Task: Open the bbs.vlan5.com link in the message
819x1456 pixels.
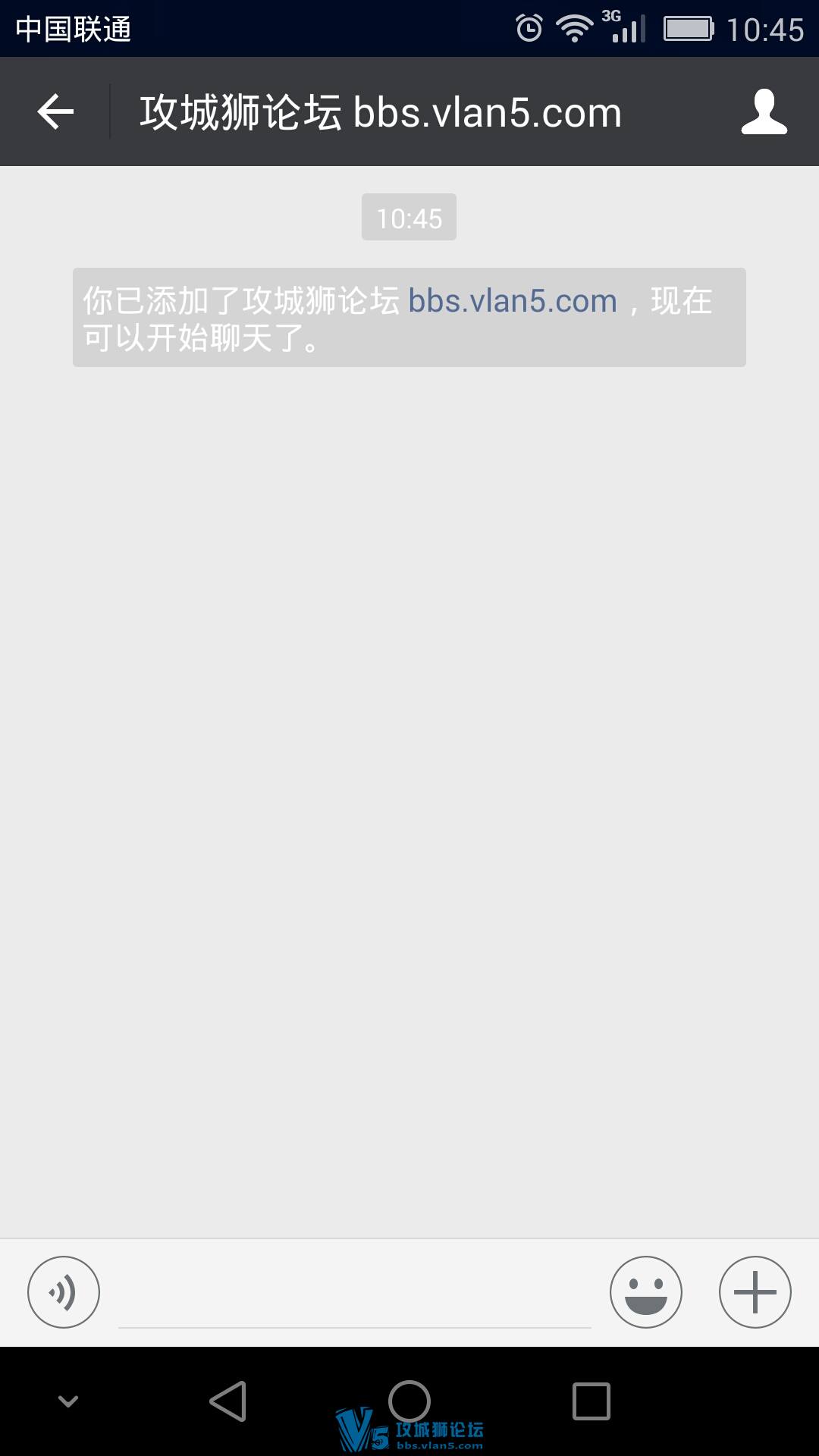Action: pyautogui.click(x=513, y=301)
